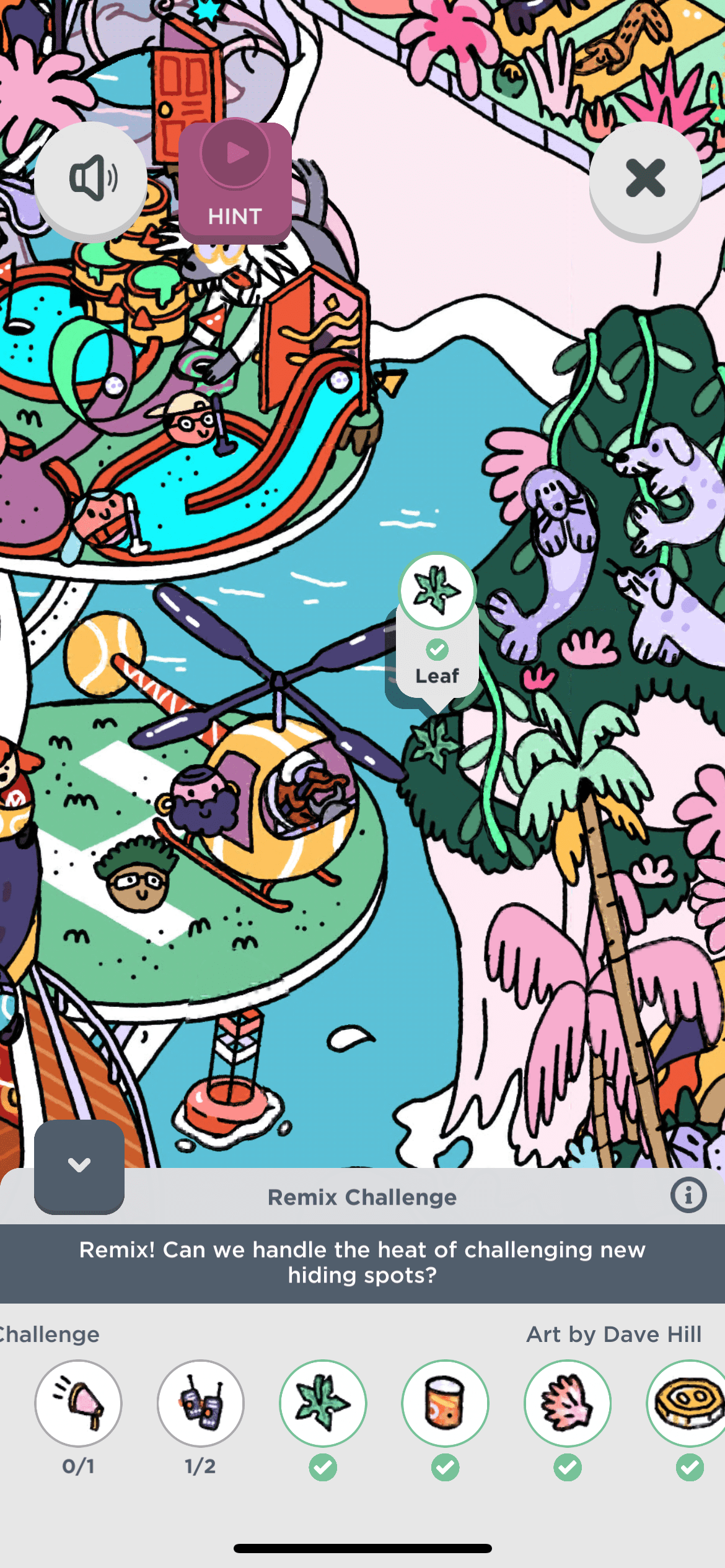Viewport: 725px width, 1568px height.
Task: Select the found pink coral item
Action: [567, 1403]
